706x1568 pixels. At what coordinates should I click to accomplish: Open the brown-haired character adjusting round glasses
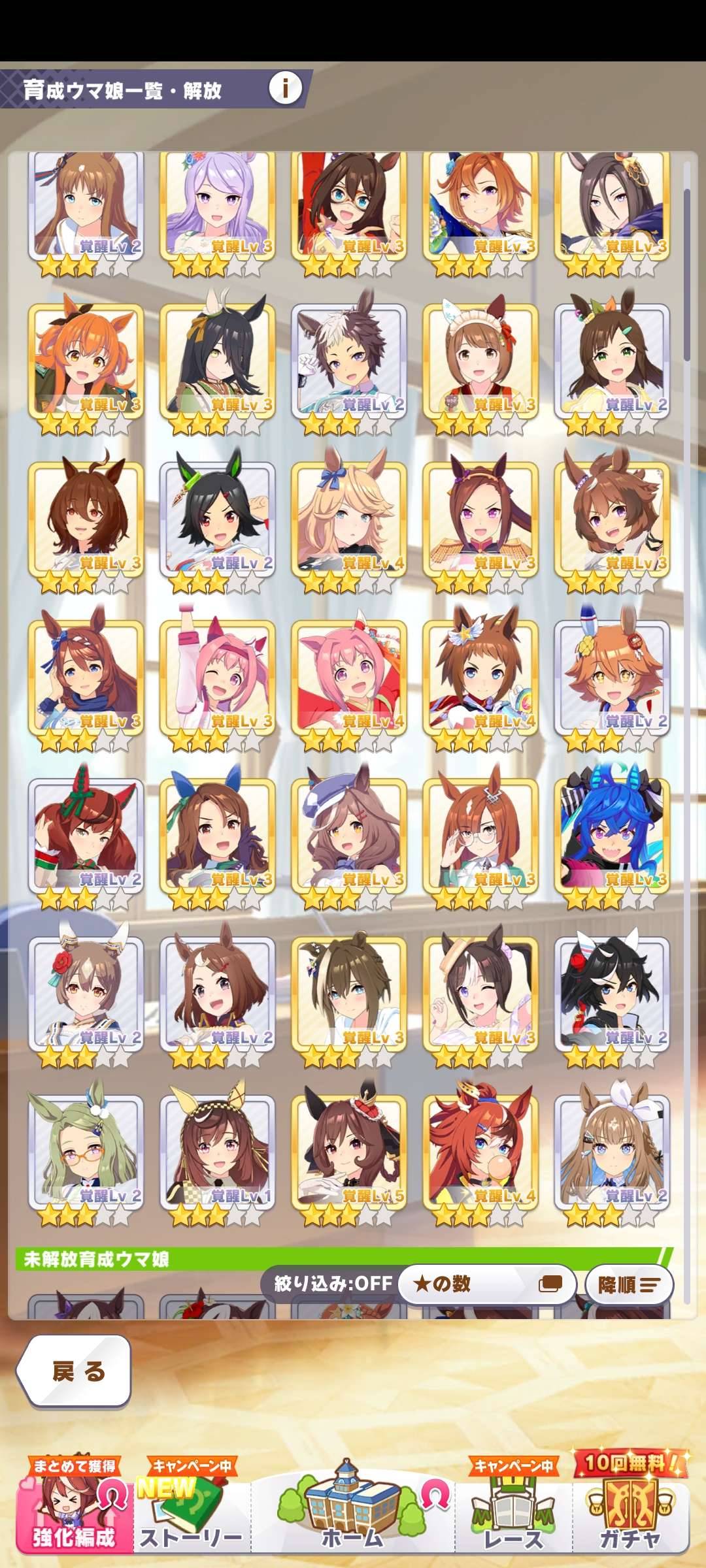[x=480, y=836]
